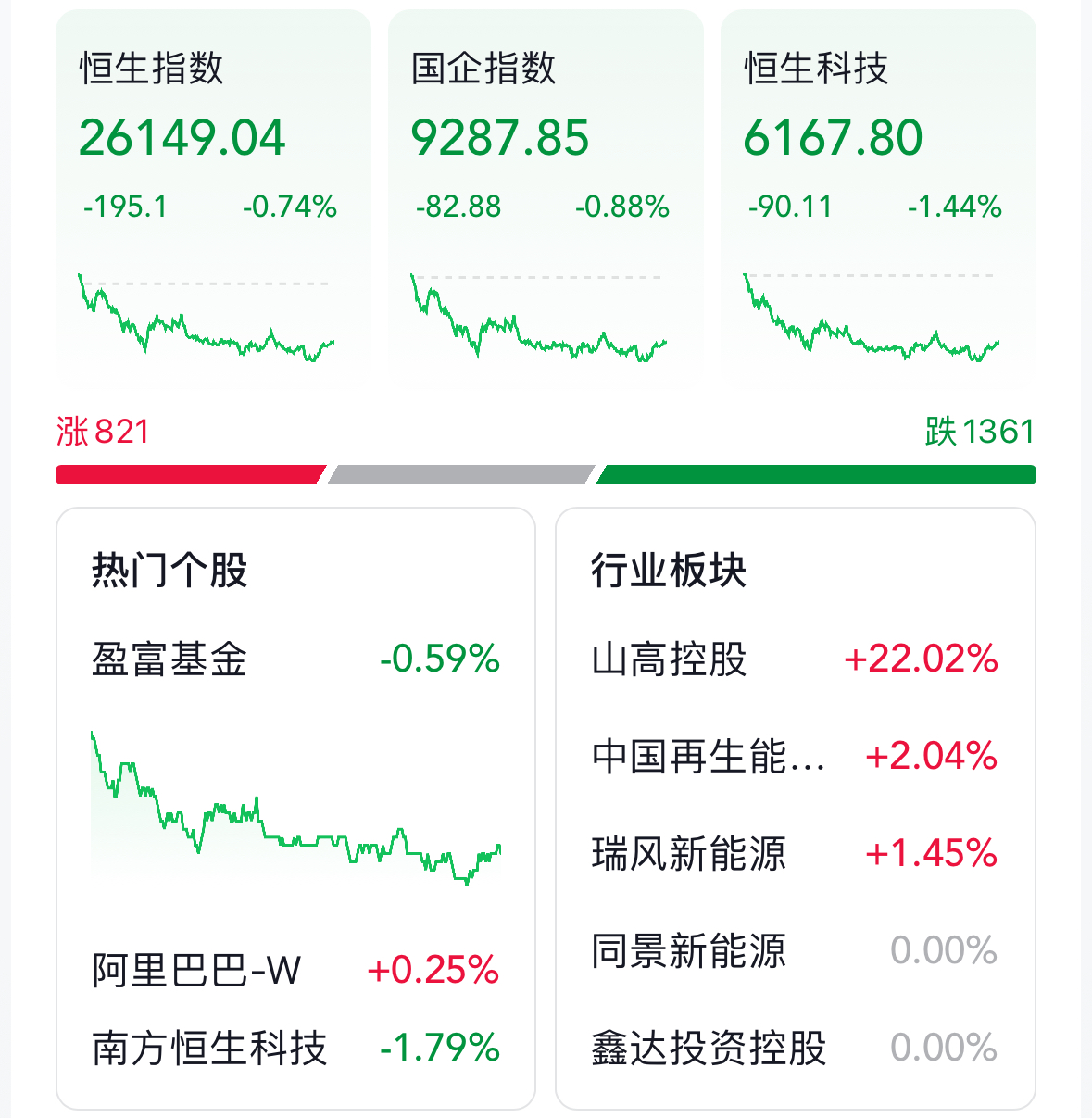Viewport: 1092px width, 1118px height.
Task: Open 同景新能源 details
Action: click(795, 950)
